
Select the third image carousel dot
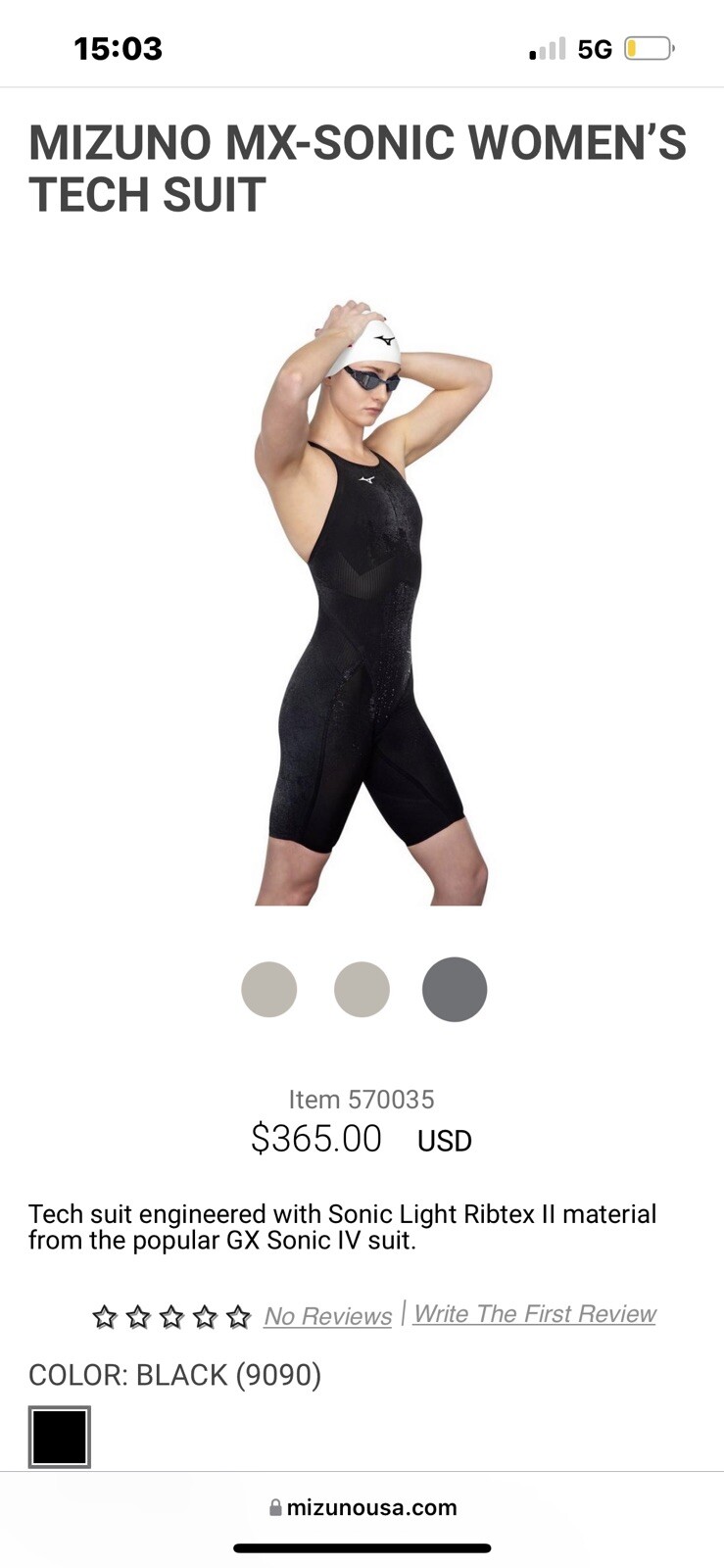(x=455, y=989)
